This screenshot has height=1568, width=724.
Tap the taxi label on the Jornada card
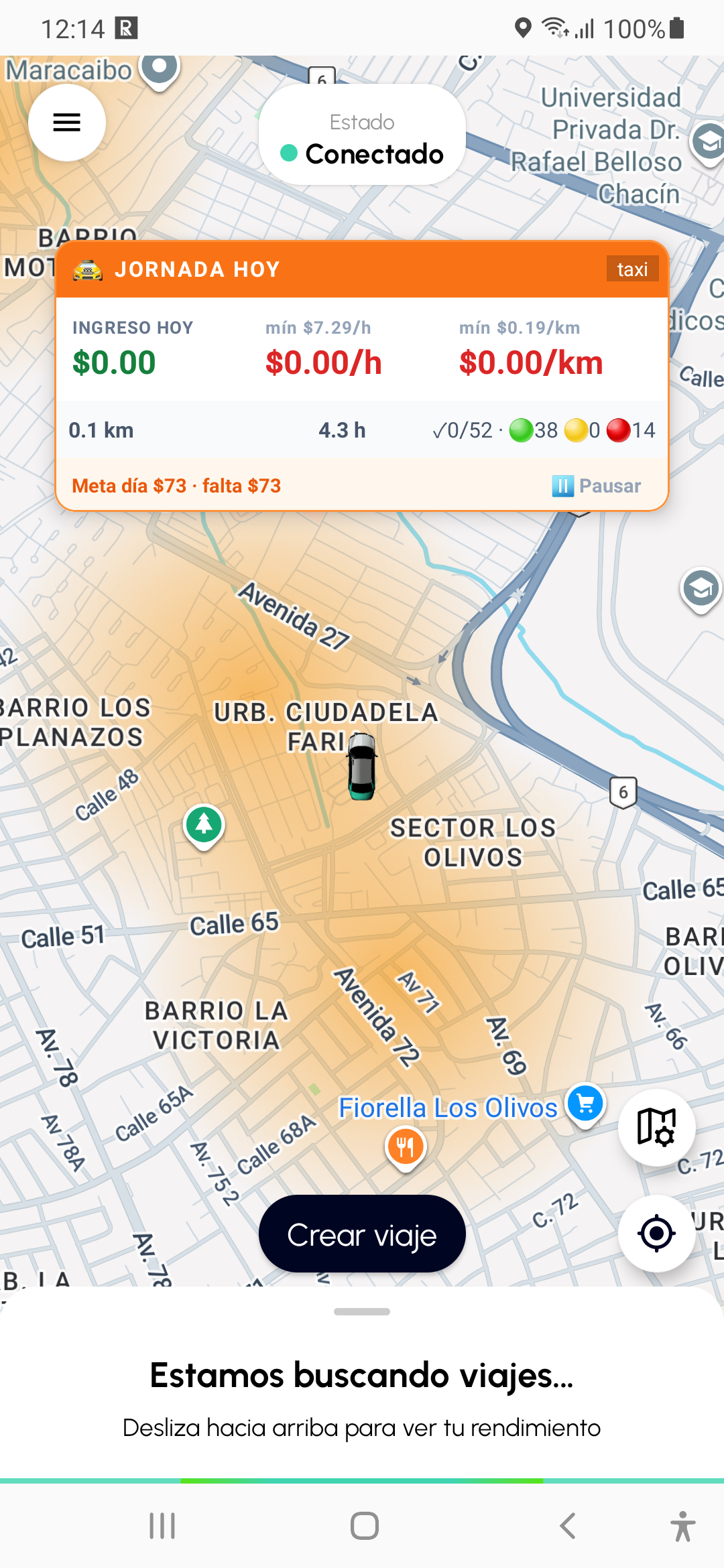tap(632, 269)
